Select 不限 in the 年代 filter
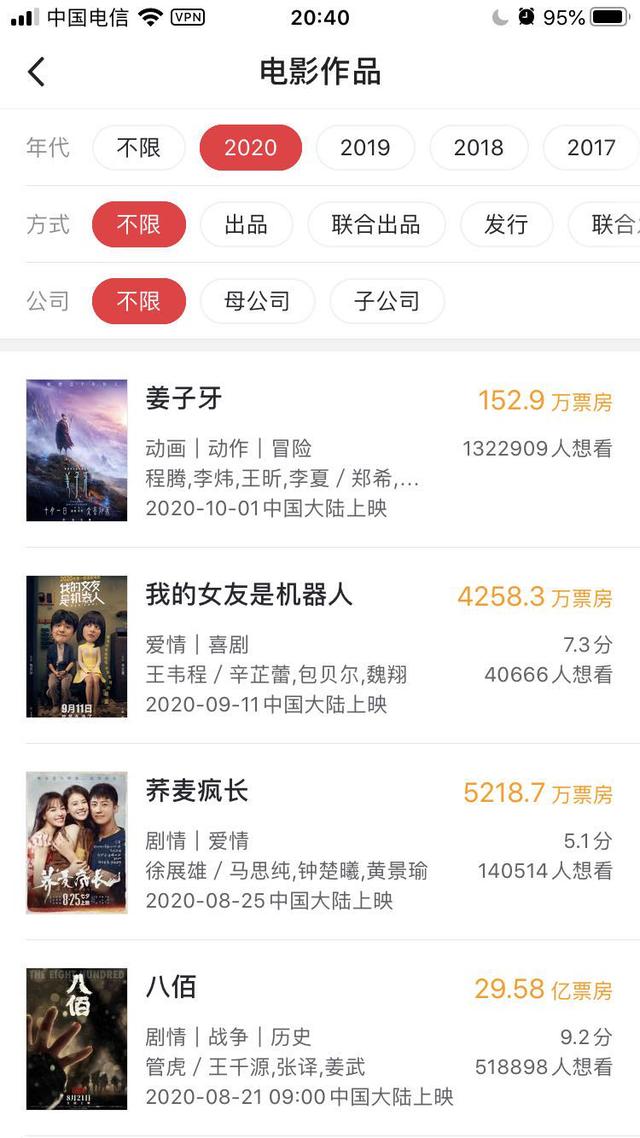The image size is (640, 1138). (139, 148)
